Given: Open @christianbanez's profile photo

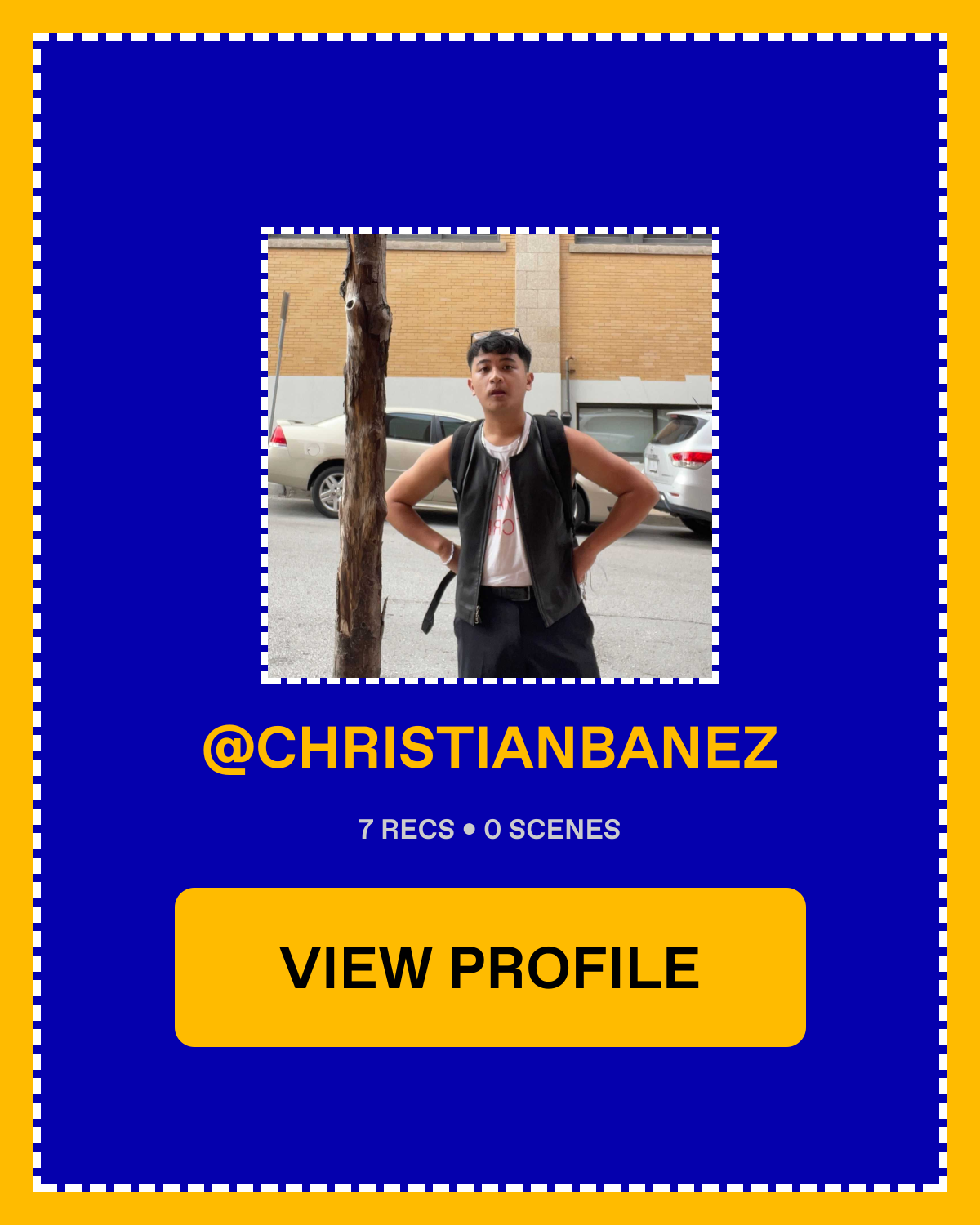Looking at the screenshot, I should tap(490, 456).
